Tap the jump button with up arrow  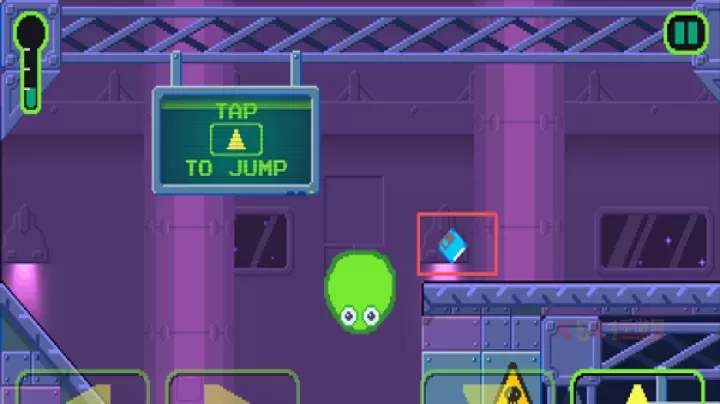click(x=637, y=389)
